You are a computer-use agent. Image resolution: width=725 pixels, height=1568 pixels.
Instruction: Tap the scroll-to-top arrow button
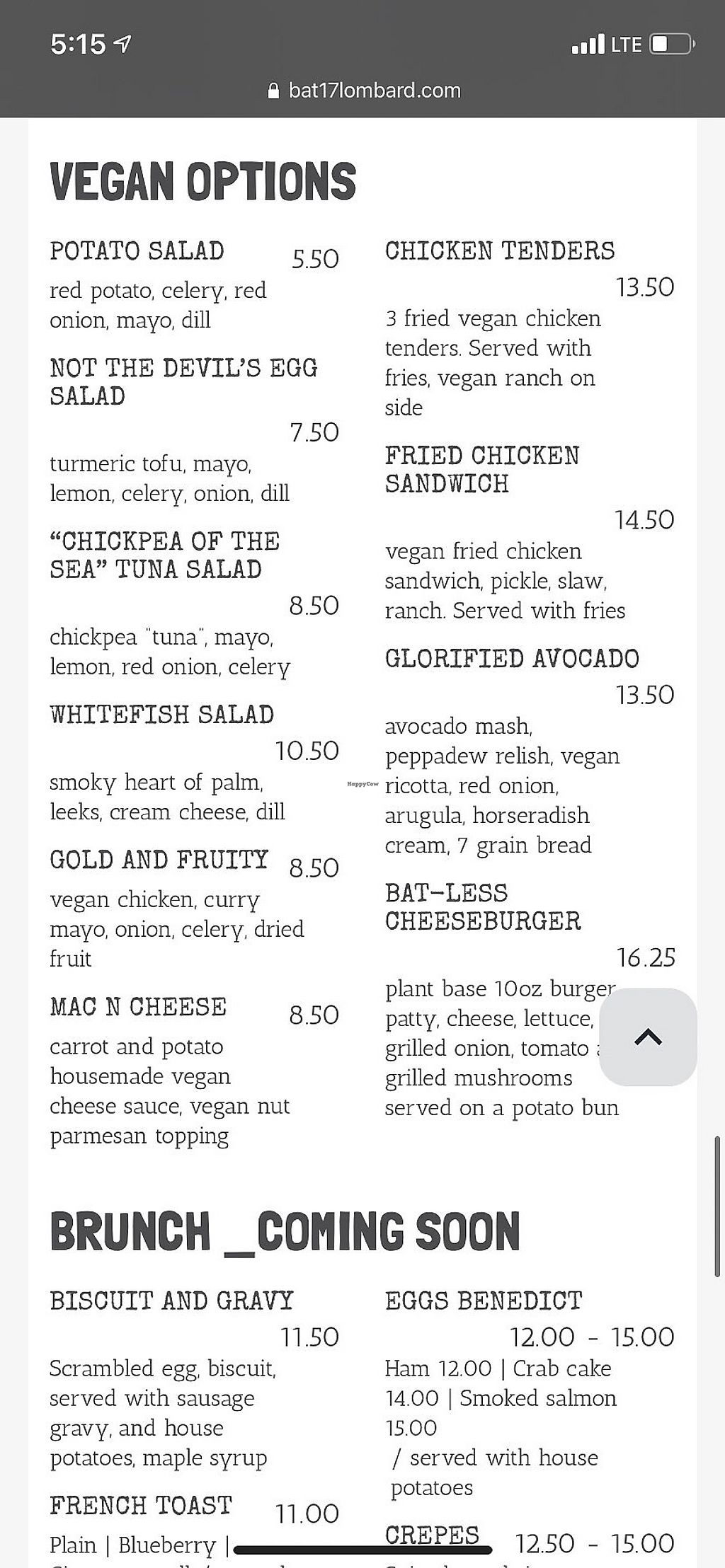point(648,1037)
